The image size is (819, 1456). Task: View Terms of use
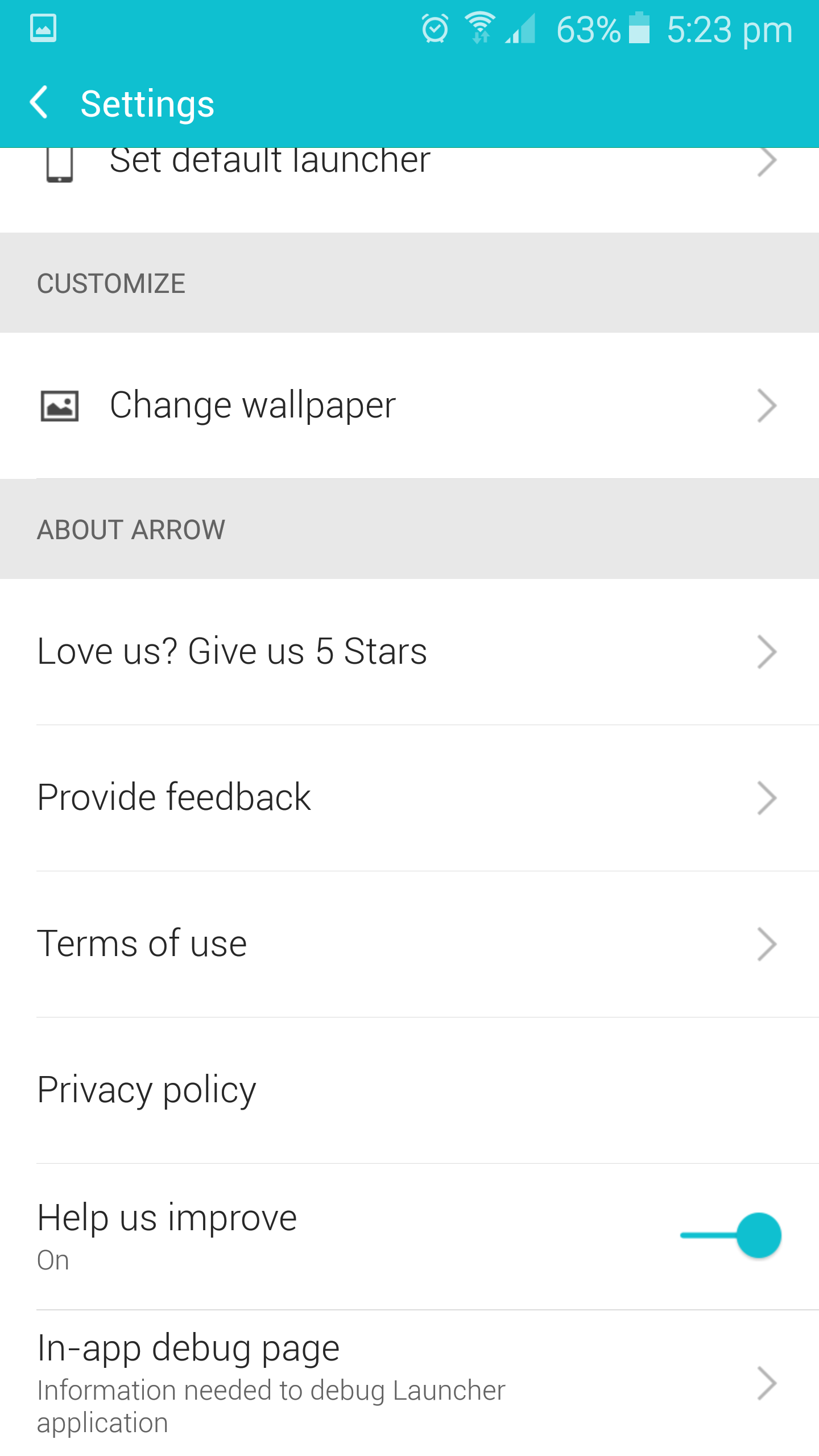(x=409, y=944)
